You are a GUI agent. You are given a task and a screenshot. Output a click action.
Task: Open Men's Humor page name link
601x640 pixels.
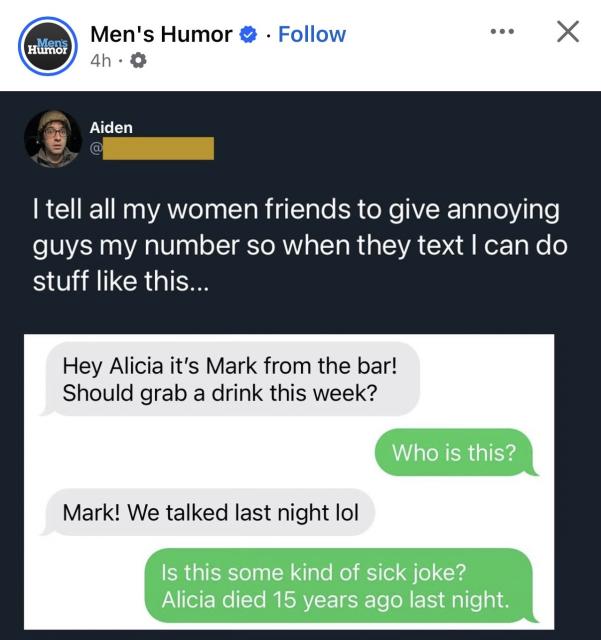pyautogui.click(x=161, y=34)
